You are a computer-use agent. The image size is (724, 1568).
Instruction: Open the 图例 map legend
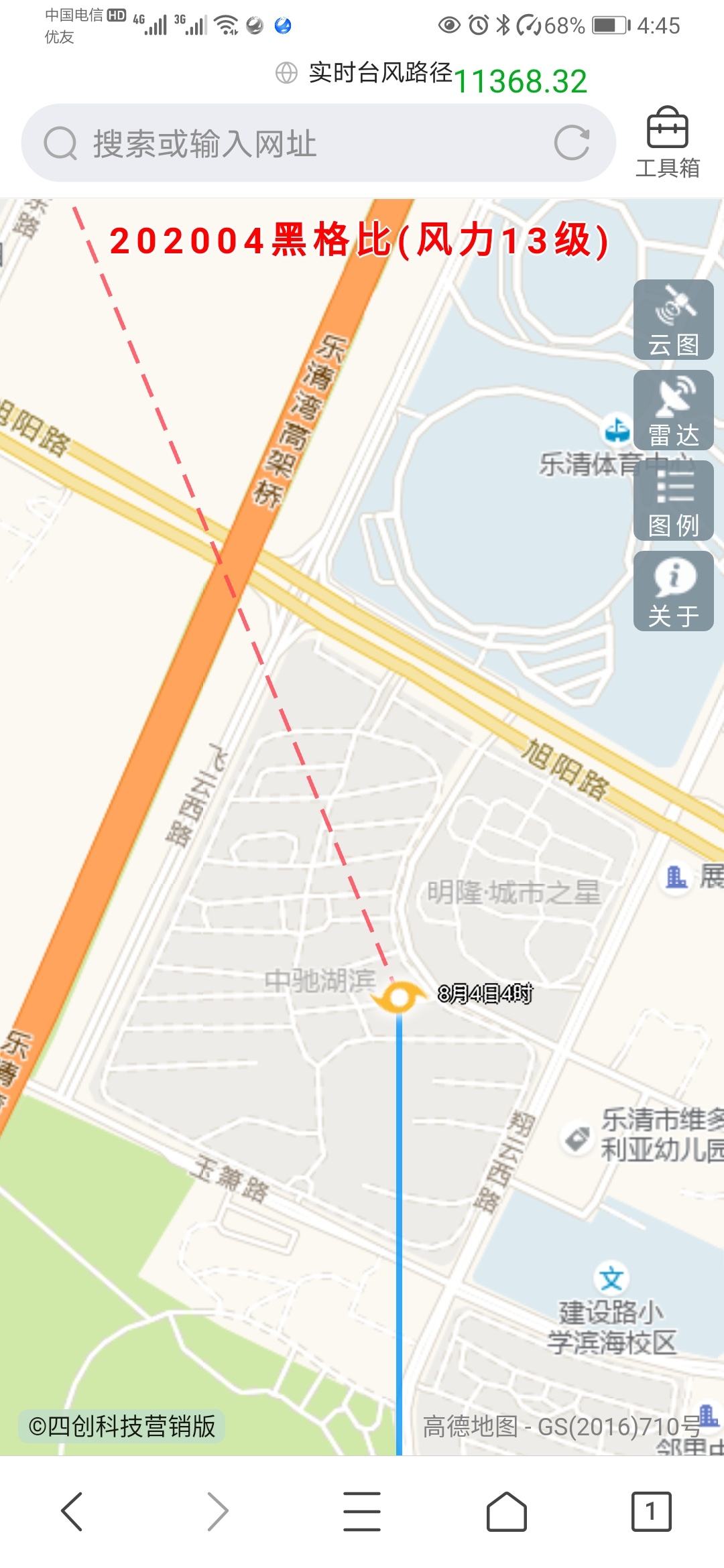click(x=673, y=501)
